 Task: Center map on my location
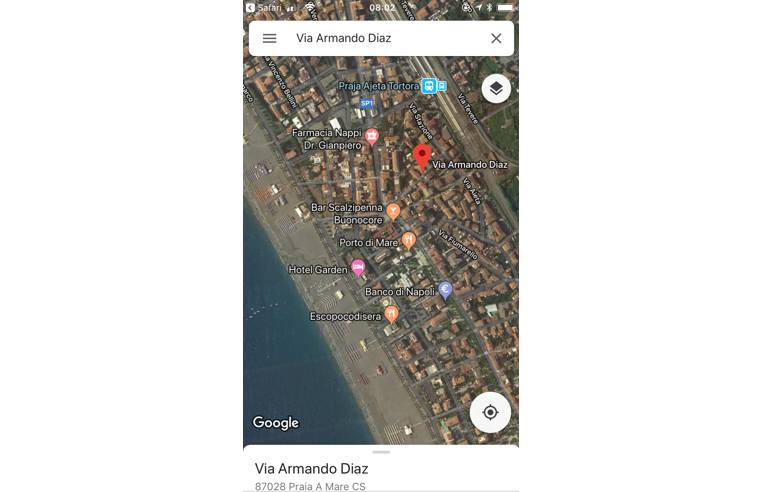click(490, 412)
